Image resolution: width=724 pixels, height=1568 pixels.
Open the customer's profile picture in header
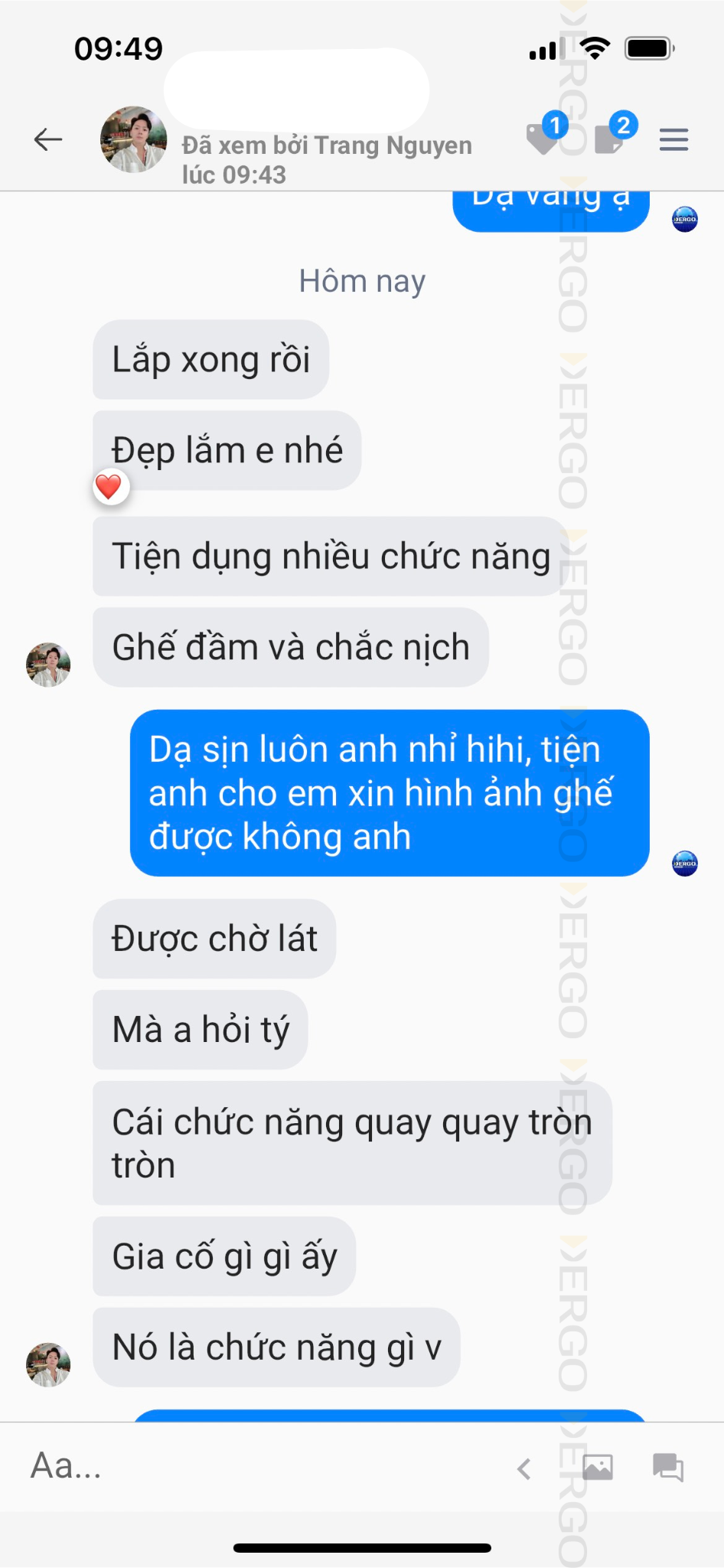(134, 139)
